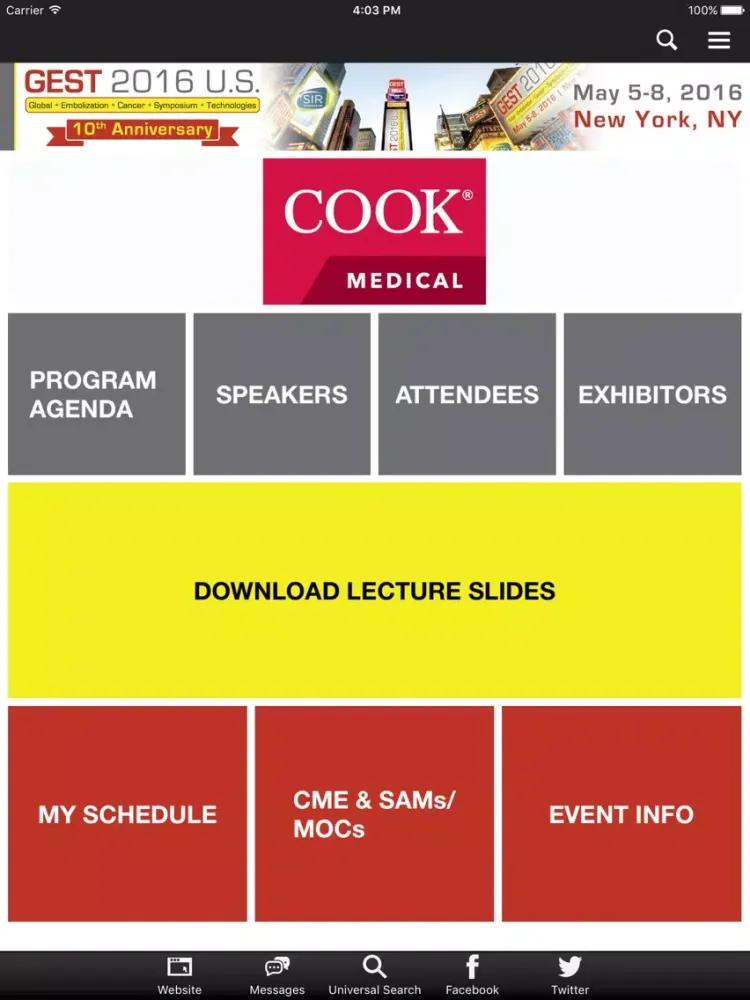Viewport: 750px width, 1000px height.
Task: Open the hamburger menu
Action: click(x=719, y=40)
